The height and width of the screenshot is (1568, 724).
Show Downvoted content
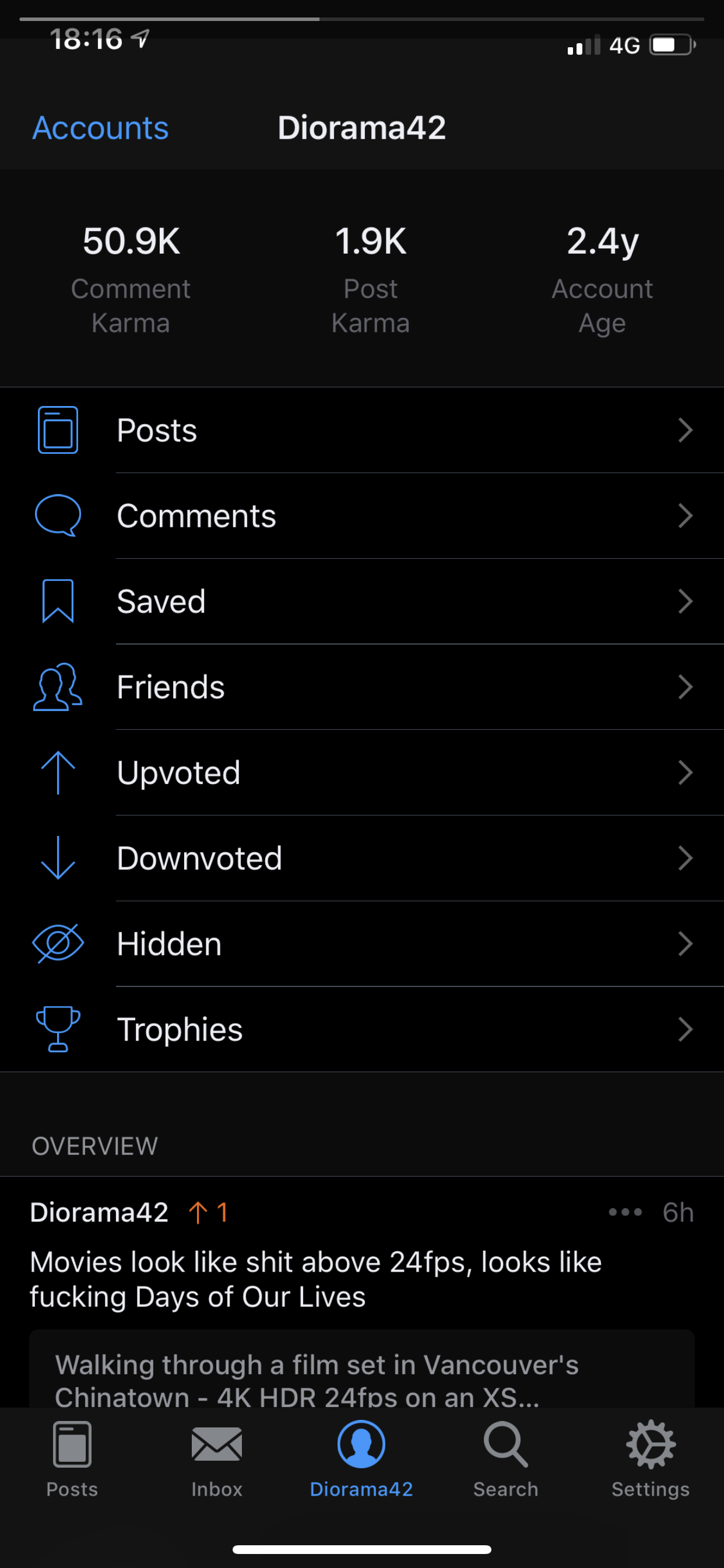(x=362, y=858)
